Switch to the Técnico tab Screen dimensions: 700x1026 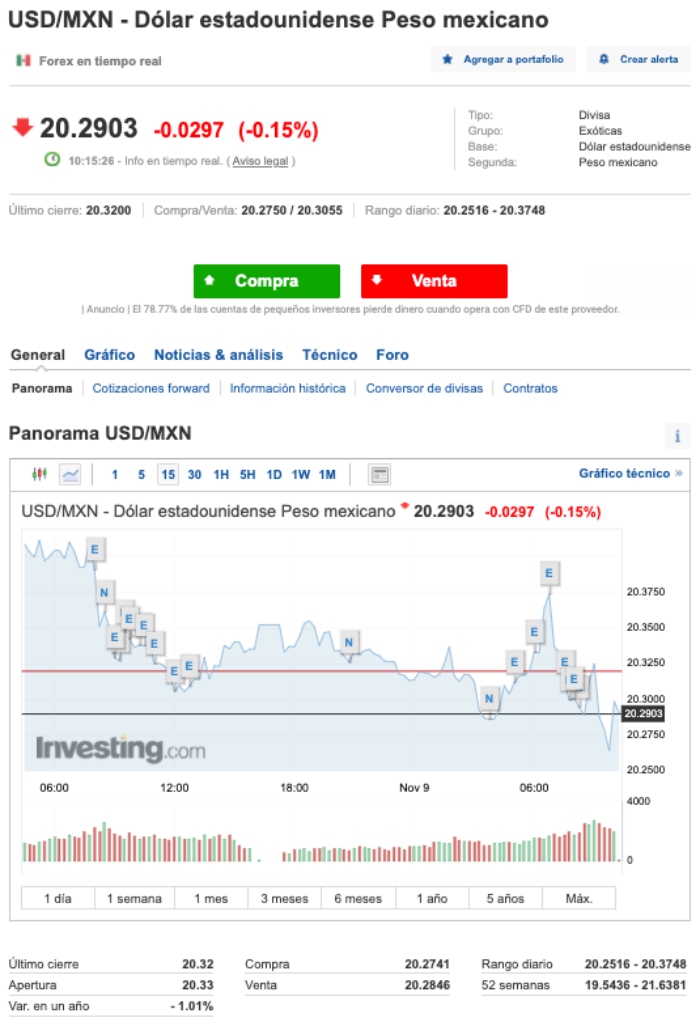point(329,355)
